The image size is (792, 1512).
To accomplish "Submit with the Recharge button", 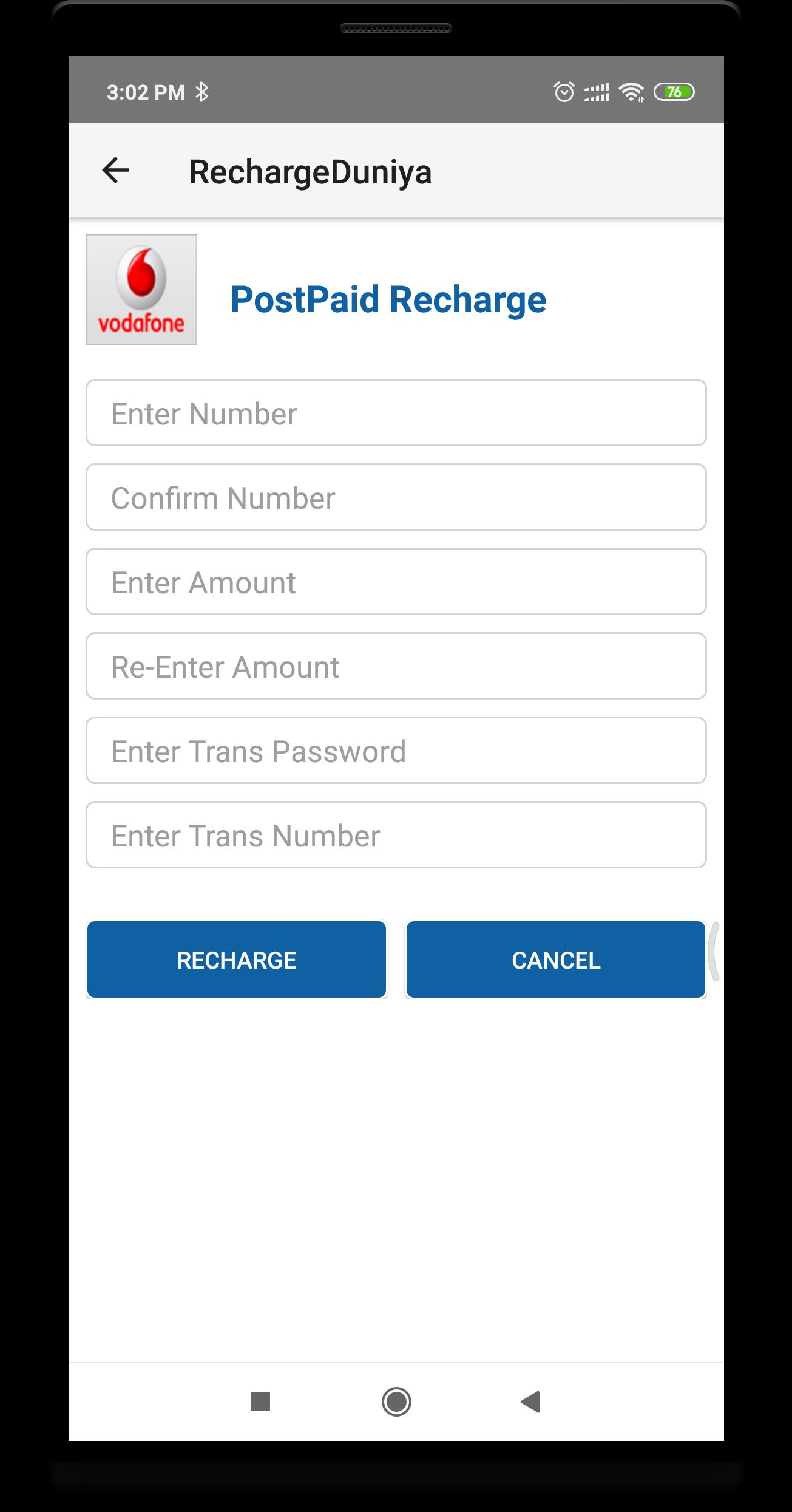I will click(x=237, y=959).
